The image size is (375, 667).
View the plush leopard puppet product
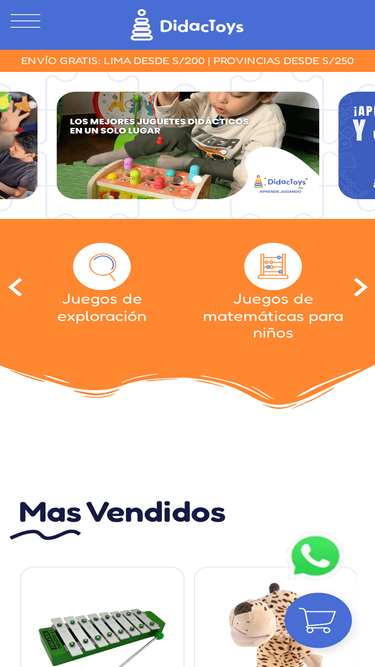click(276, 617)
